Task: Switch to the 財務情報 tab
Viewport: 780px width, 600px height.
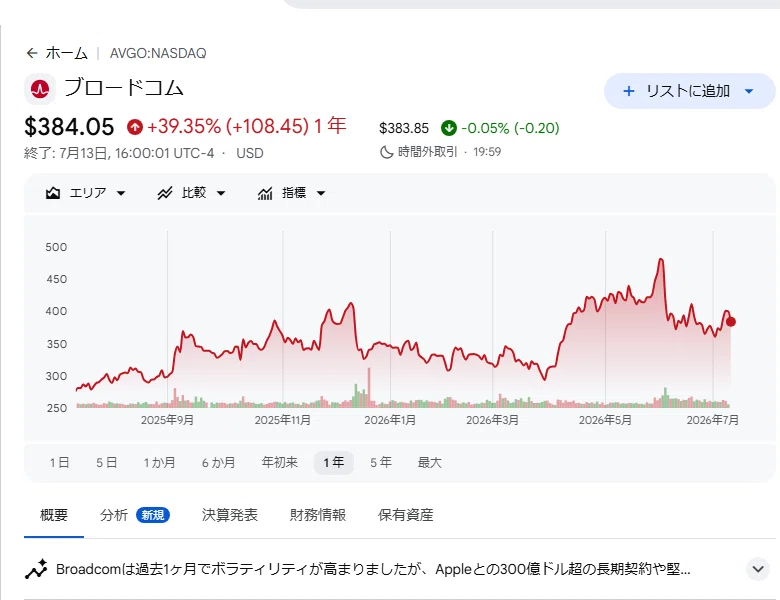Action: (317, 515)
